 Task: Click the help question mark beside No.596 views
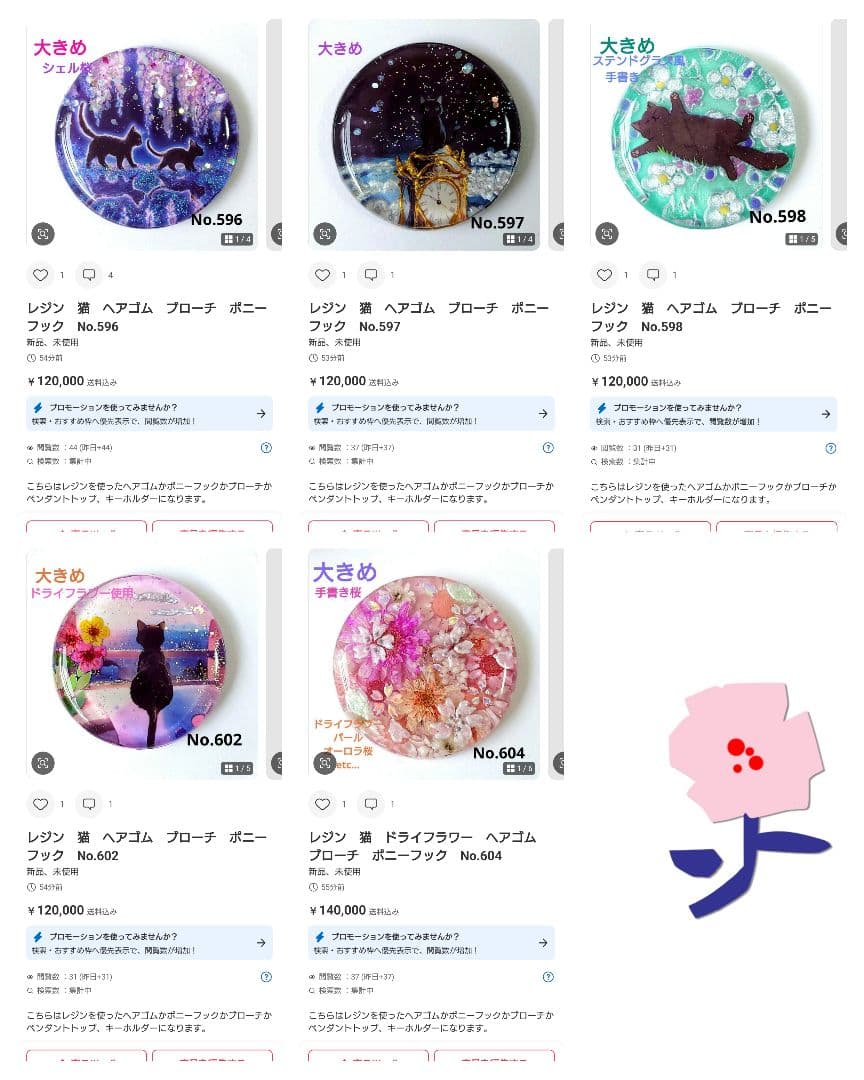(266, 447)
